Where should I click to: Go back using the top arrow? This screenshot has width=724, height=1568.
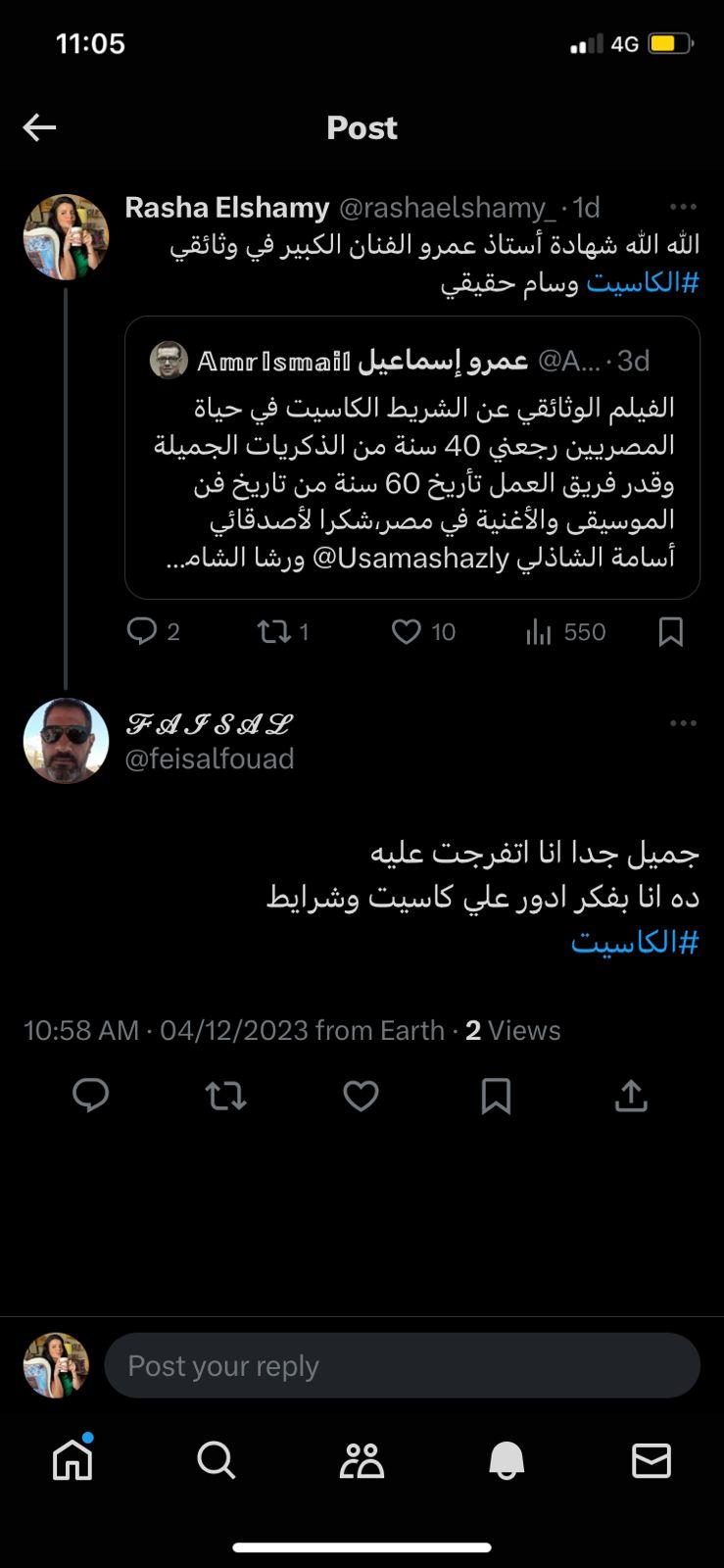39,127
